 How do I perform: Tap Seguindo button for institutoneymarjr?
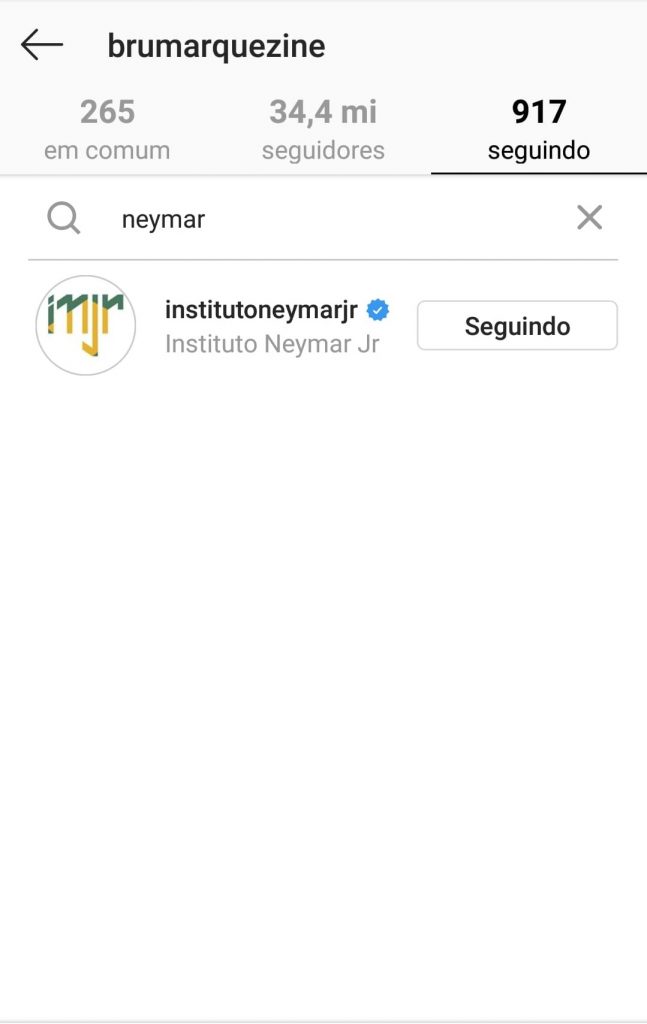pyautogui.click(x=517, y=326)
